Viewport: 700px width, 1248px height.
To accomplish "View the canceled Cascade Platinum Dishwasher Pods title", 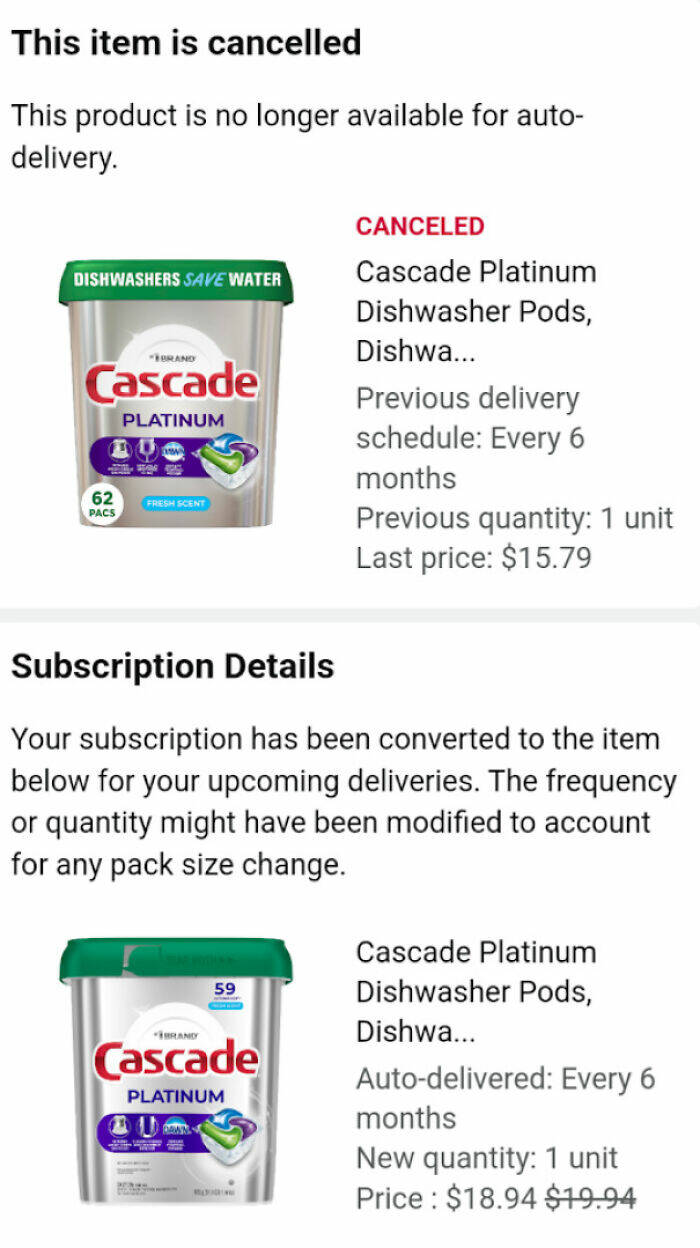I will tap(476, 311).
